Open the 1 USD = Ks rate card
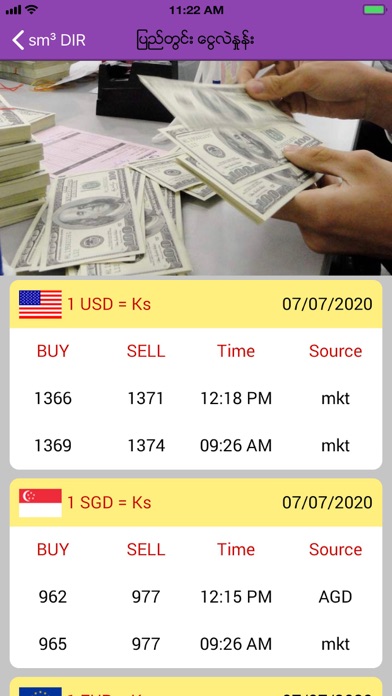The height and width of the screenshot is (696, 392). pos(196,375)
